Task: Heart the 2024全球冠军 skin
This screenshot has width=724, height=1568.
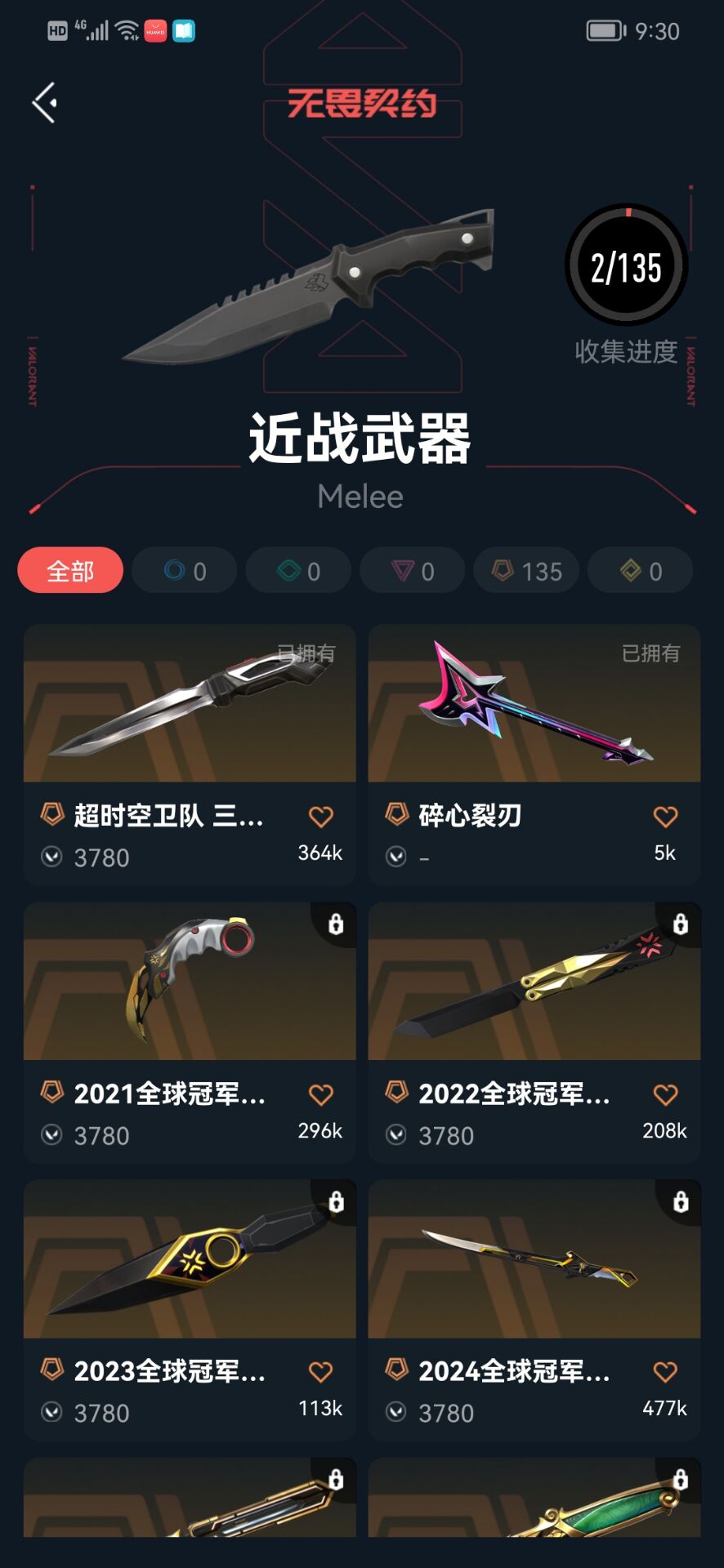Action: click(665, 1372)
